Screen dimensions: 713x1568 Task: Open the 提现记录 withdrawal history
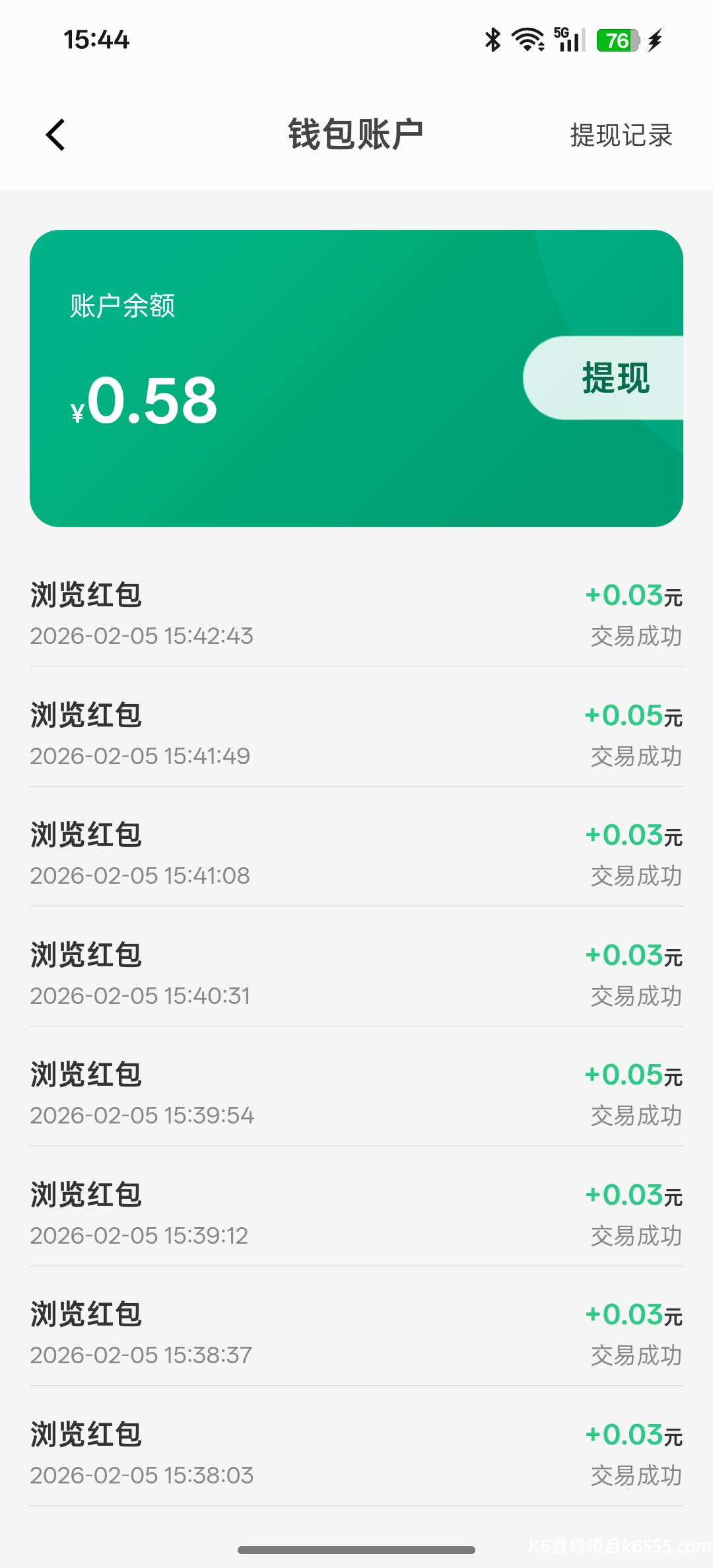(x=621, y=135)
